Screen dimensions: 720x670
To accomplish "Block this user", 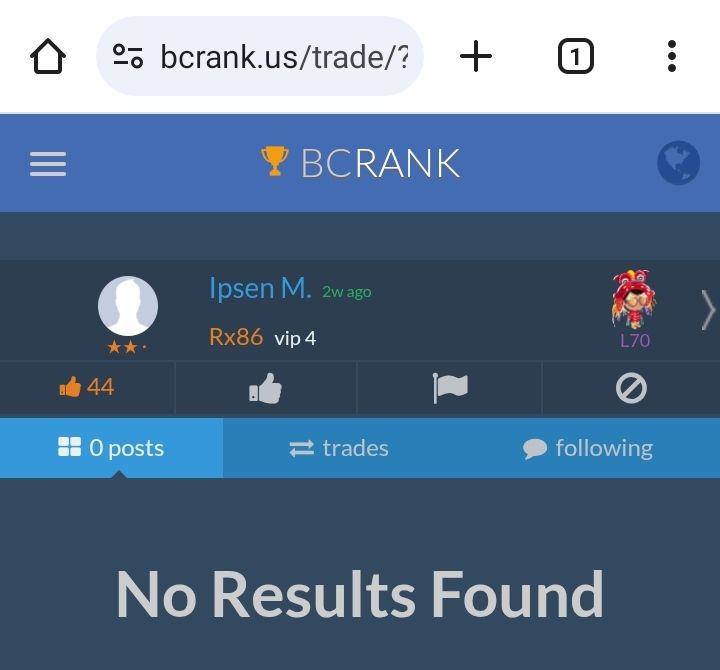I will click(631, 388).
